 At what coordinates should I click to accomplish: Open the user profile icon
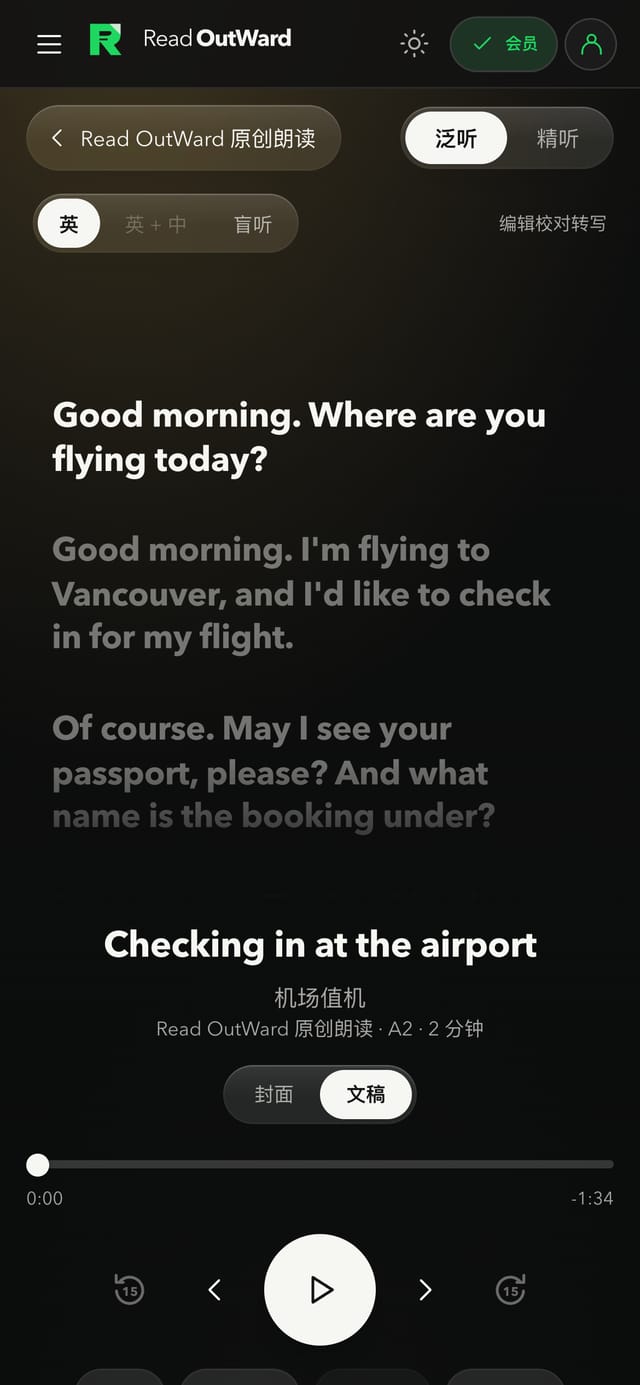(x=591, y=44)
